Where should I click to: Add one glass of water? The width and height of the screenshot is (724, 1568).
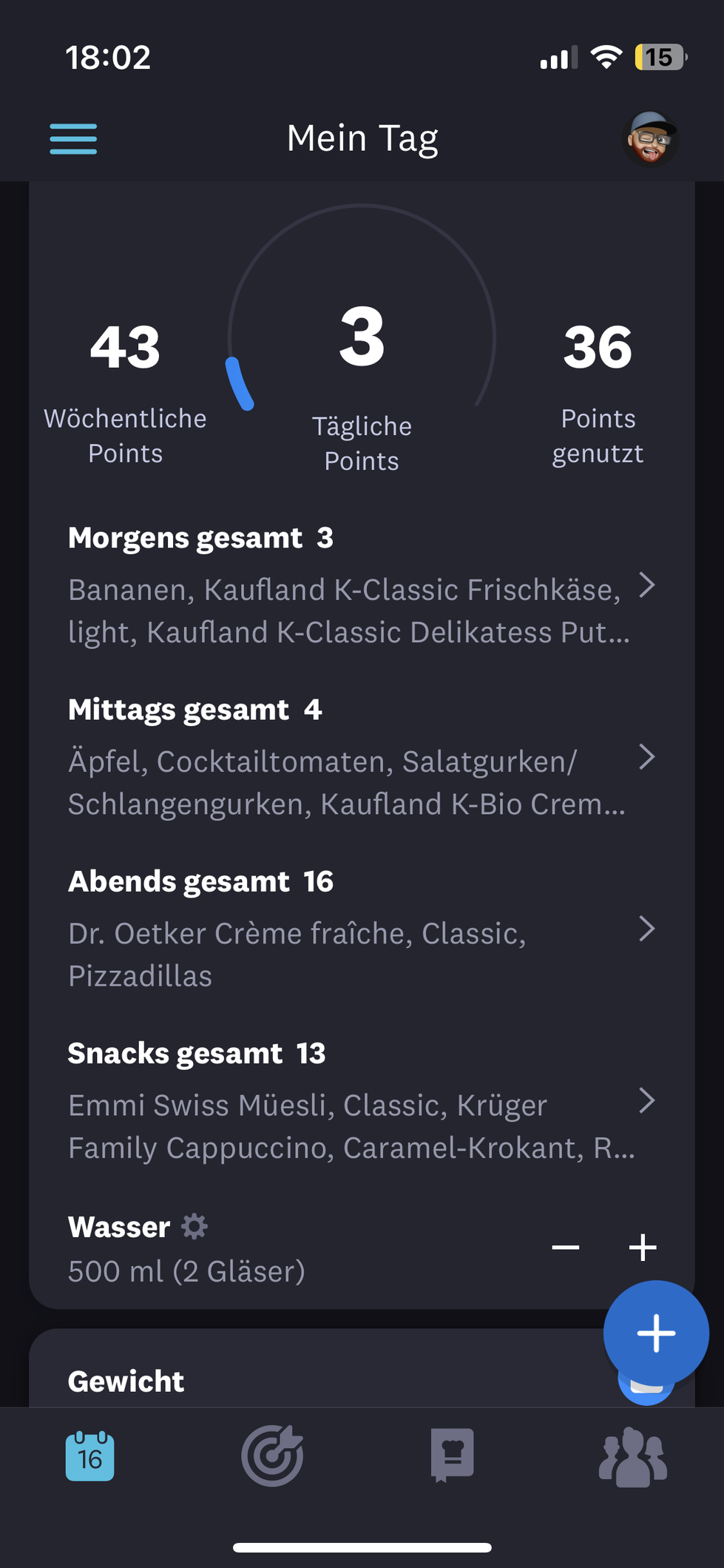[x=643, y=1248]
